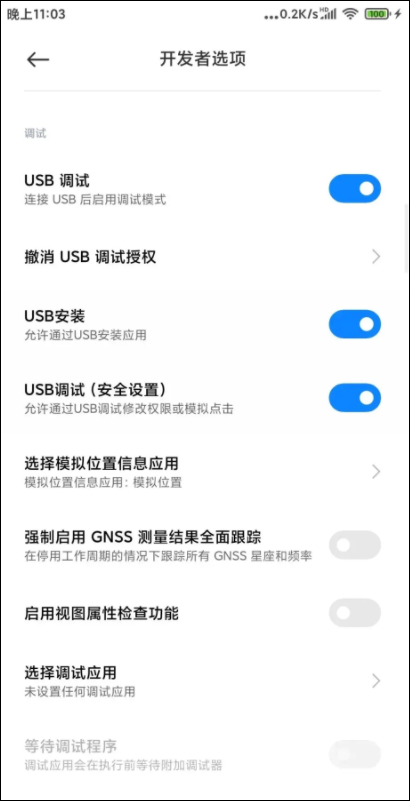Open 选择模拟位置信息应用
410x801 pixels.
pos(203,472)
